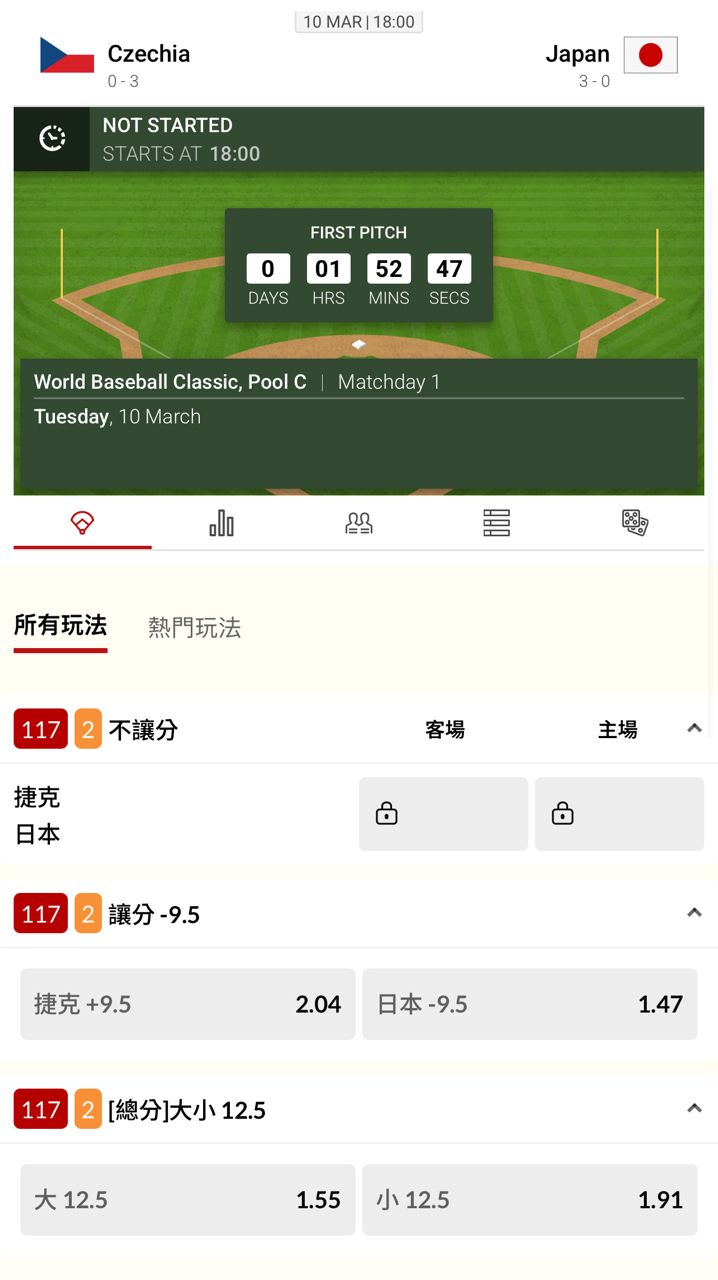
Task: Bet on 日本 -9.5 at 1.47
Action: [x=530, y=1004]
